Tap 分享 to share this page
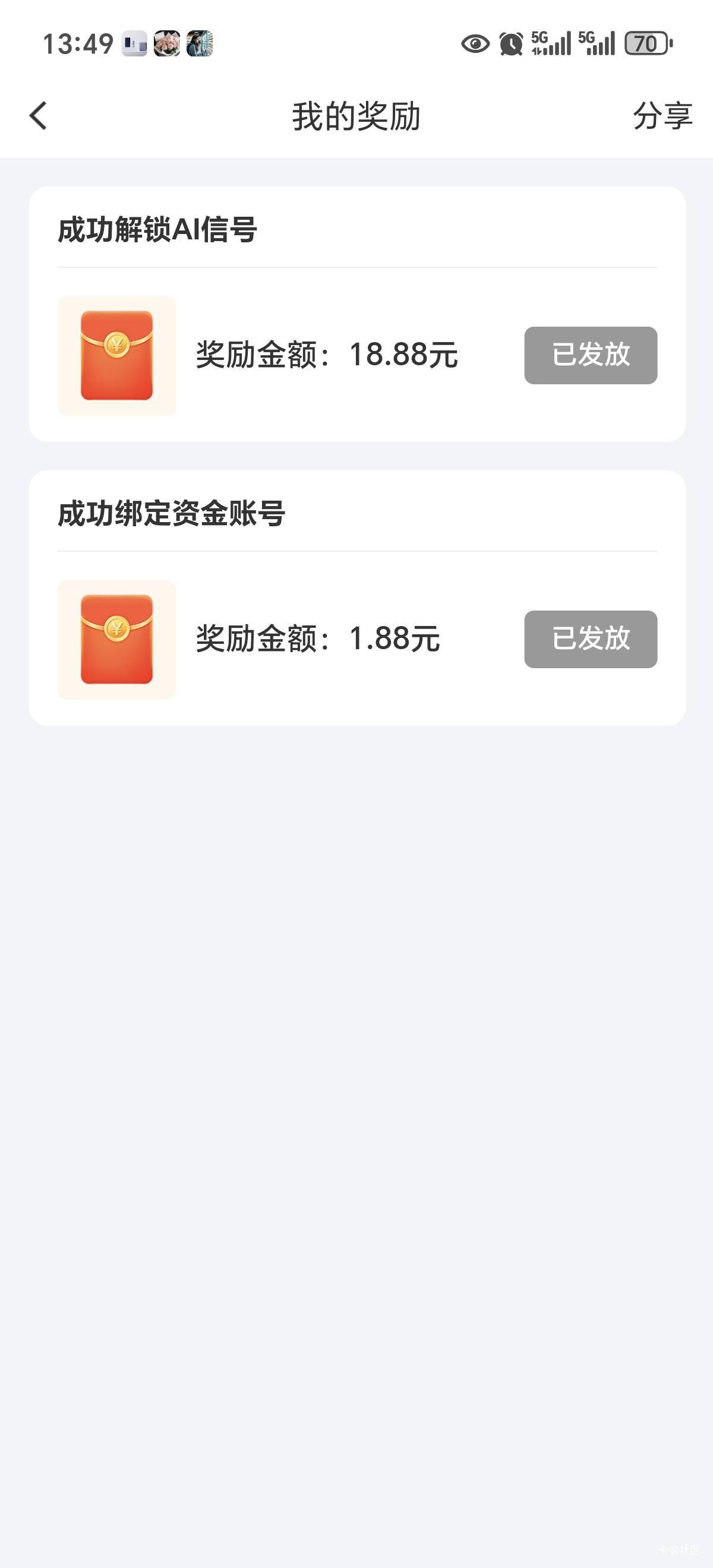Viewport: 713px width, 1568px height. coord(662,116)
